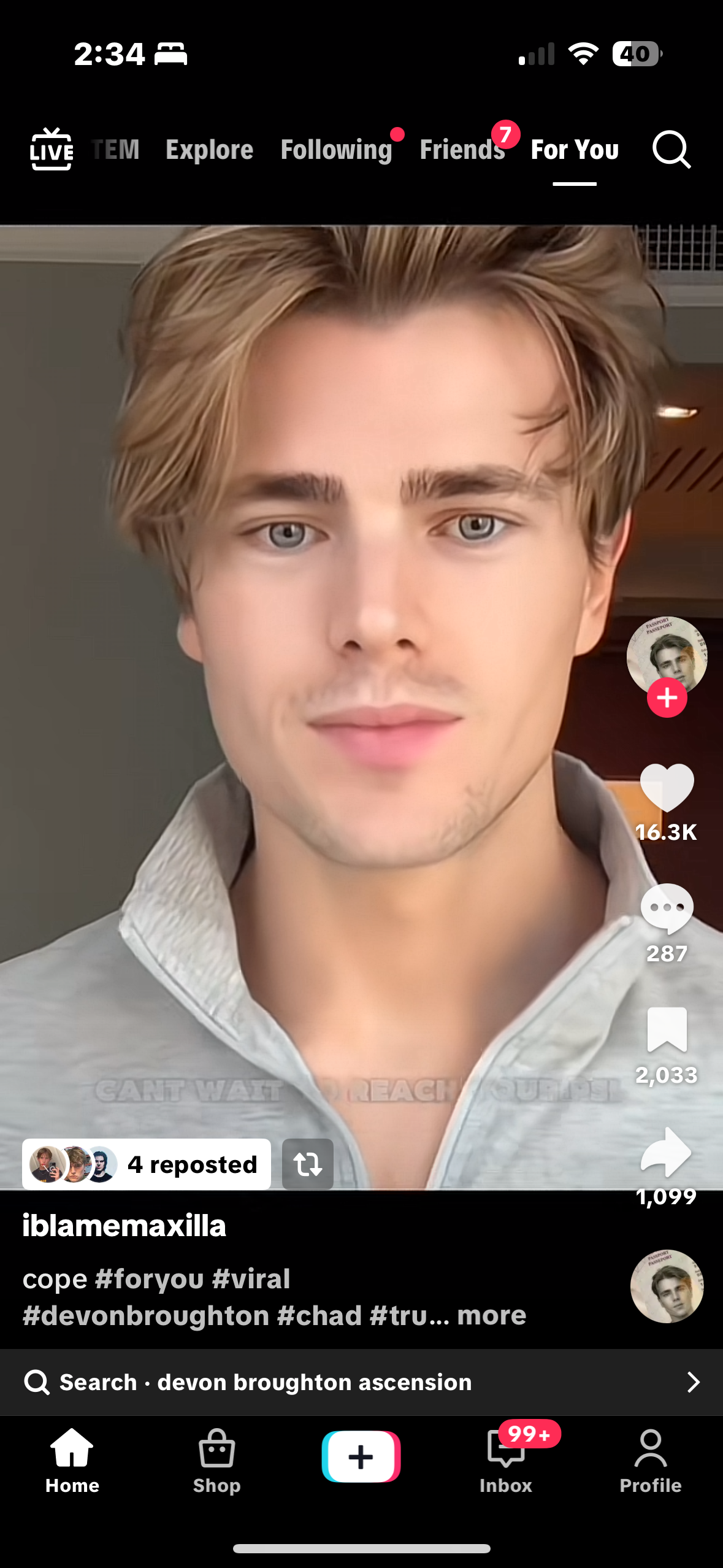Open the spinning sound disc

[x=667, y=1286]
